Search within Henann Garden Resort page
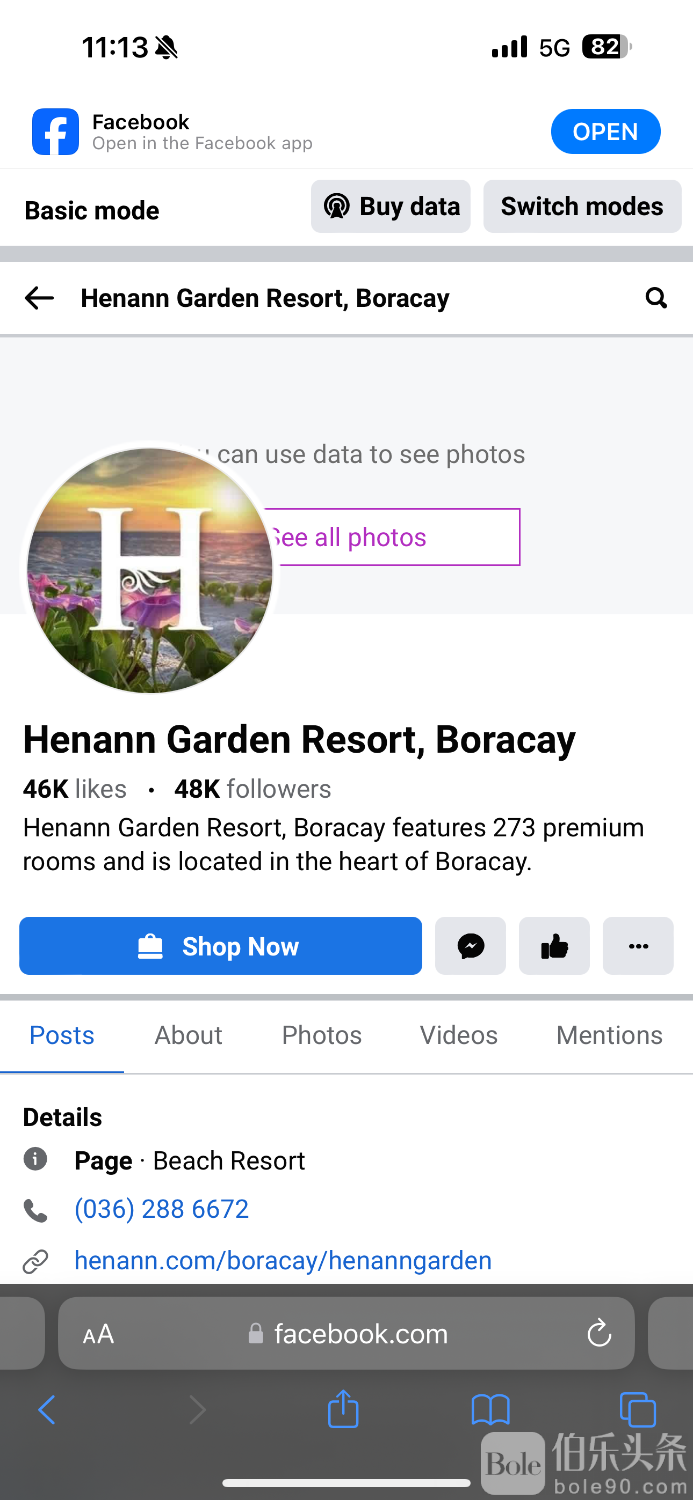Screen dimensions: 693x1500 point(656,298)
